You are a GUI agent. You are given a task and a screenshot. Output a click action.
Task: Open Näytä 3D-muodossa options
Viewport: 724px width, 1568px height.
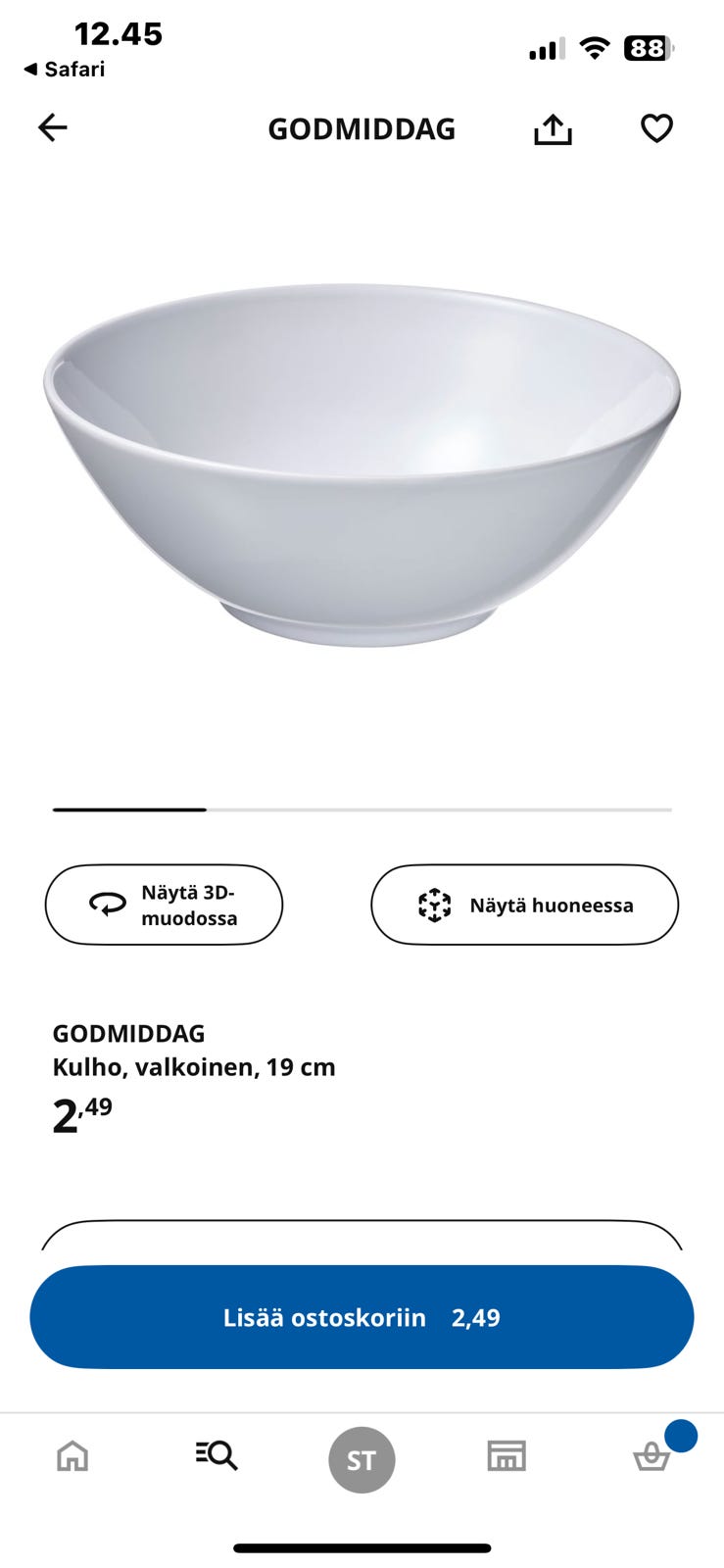(164, 904)
